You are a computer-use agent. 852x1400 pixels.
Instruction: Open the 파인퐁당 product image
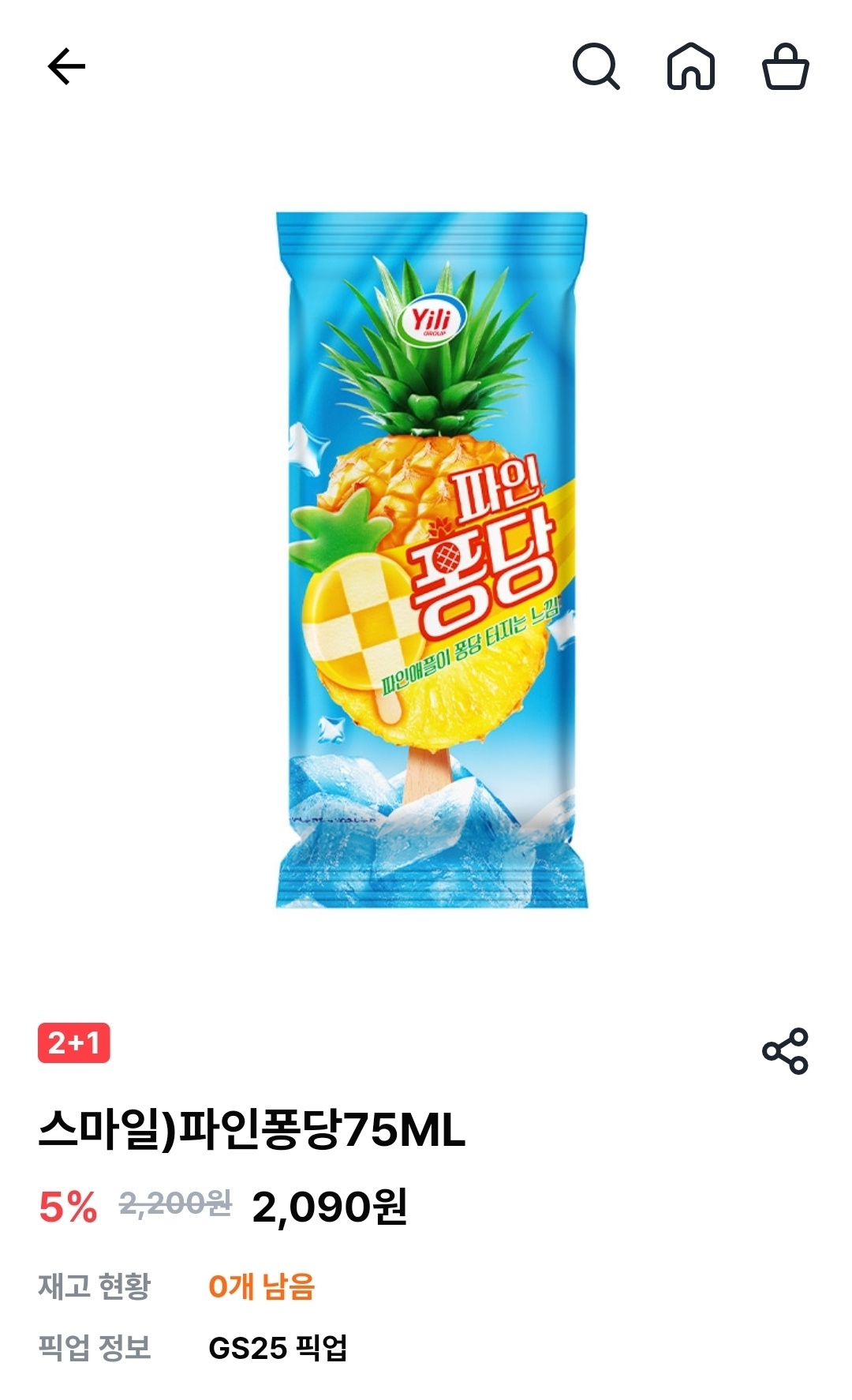pyautogui.click(x=431, y=560)
